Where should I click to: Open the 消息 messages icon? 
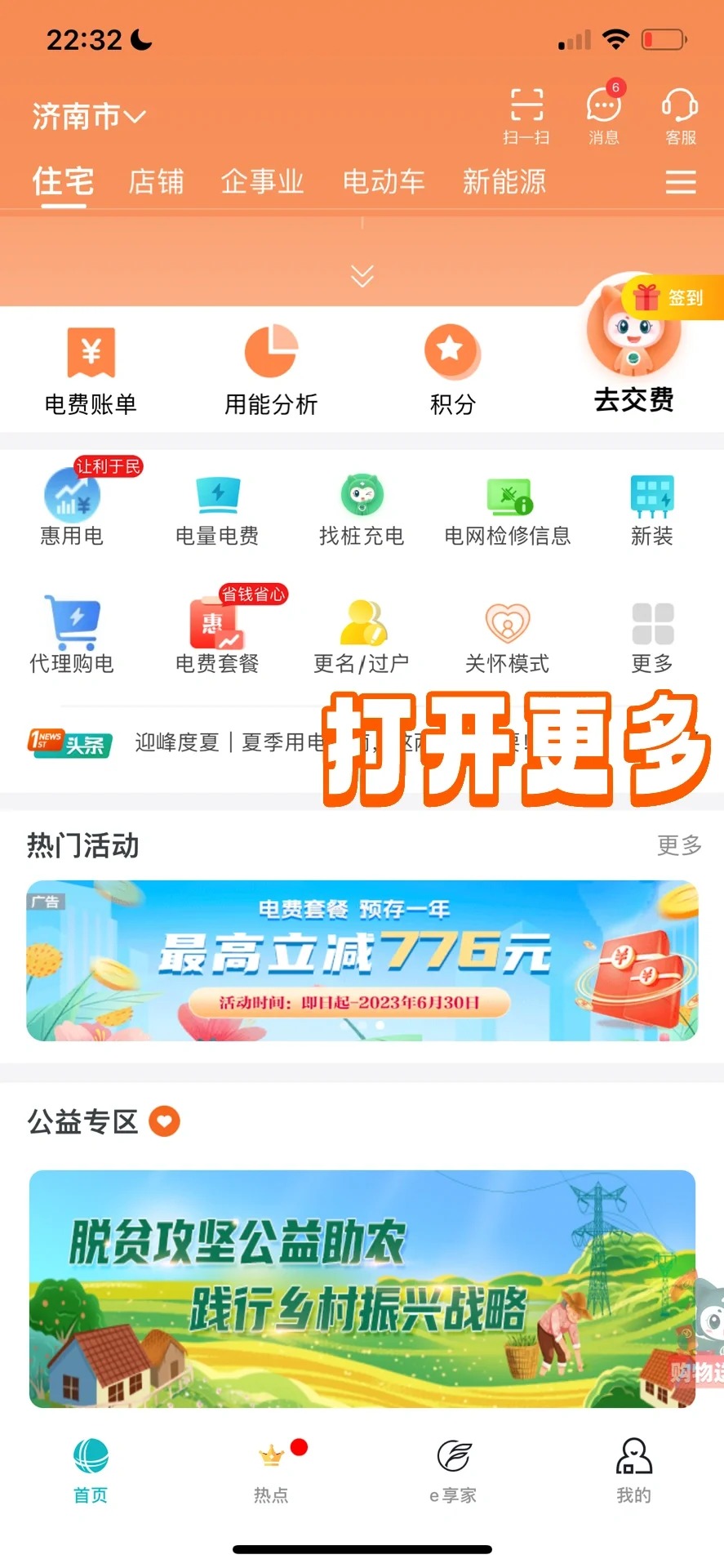(x=603, y=115)
